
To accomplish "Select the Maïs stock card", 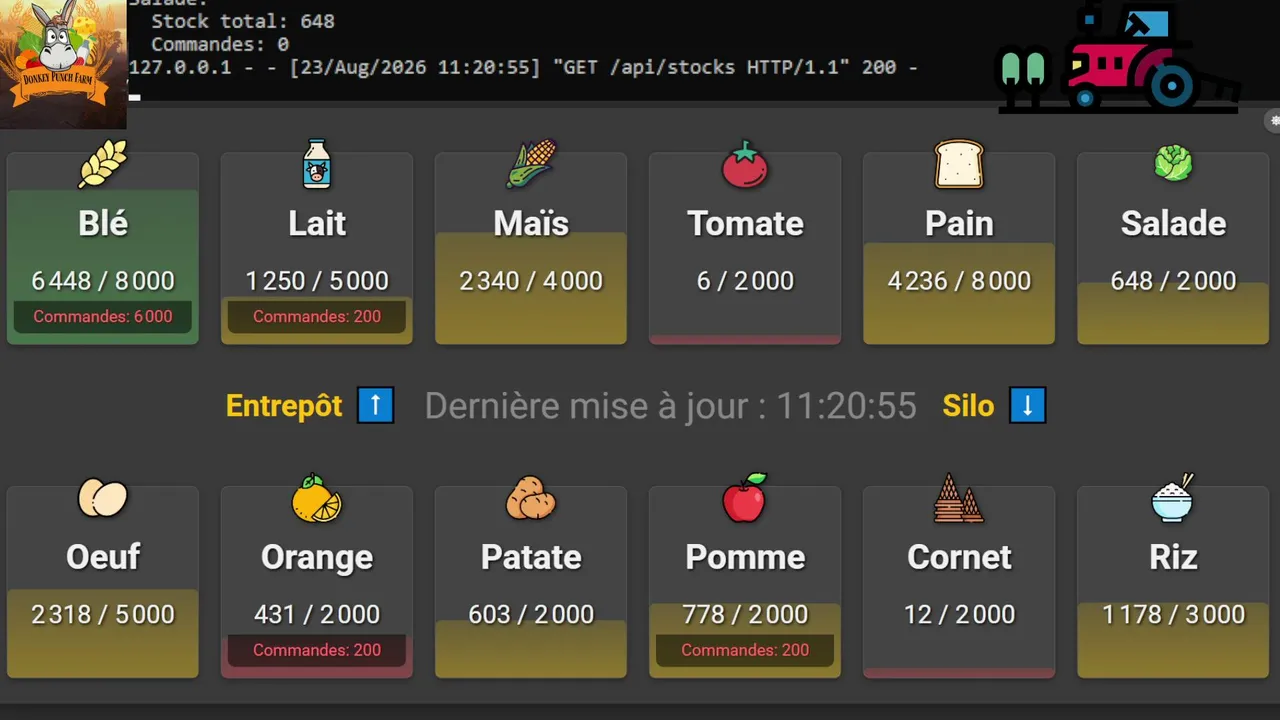I will [x=531, y=249].
